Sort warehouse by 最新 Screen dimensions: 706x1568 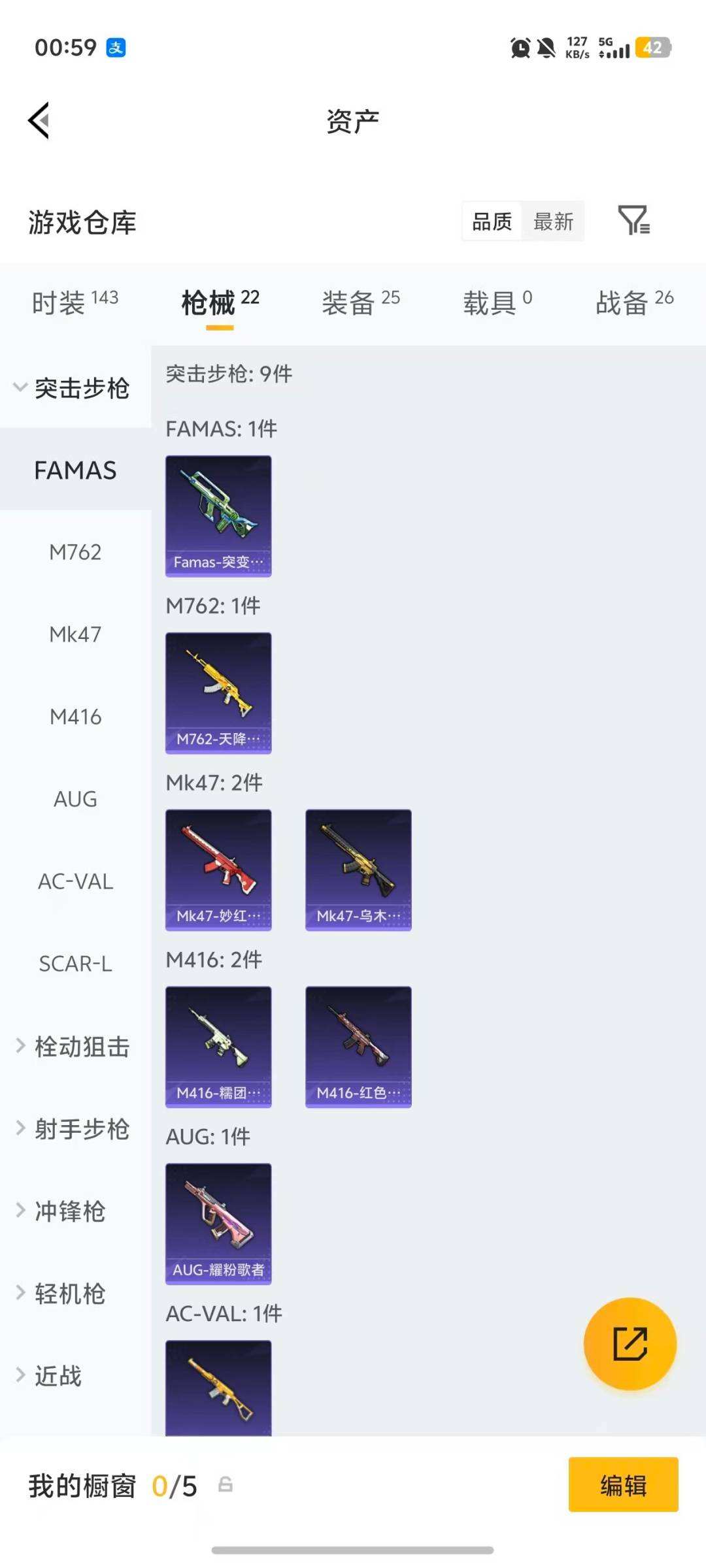[553, 222]
